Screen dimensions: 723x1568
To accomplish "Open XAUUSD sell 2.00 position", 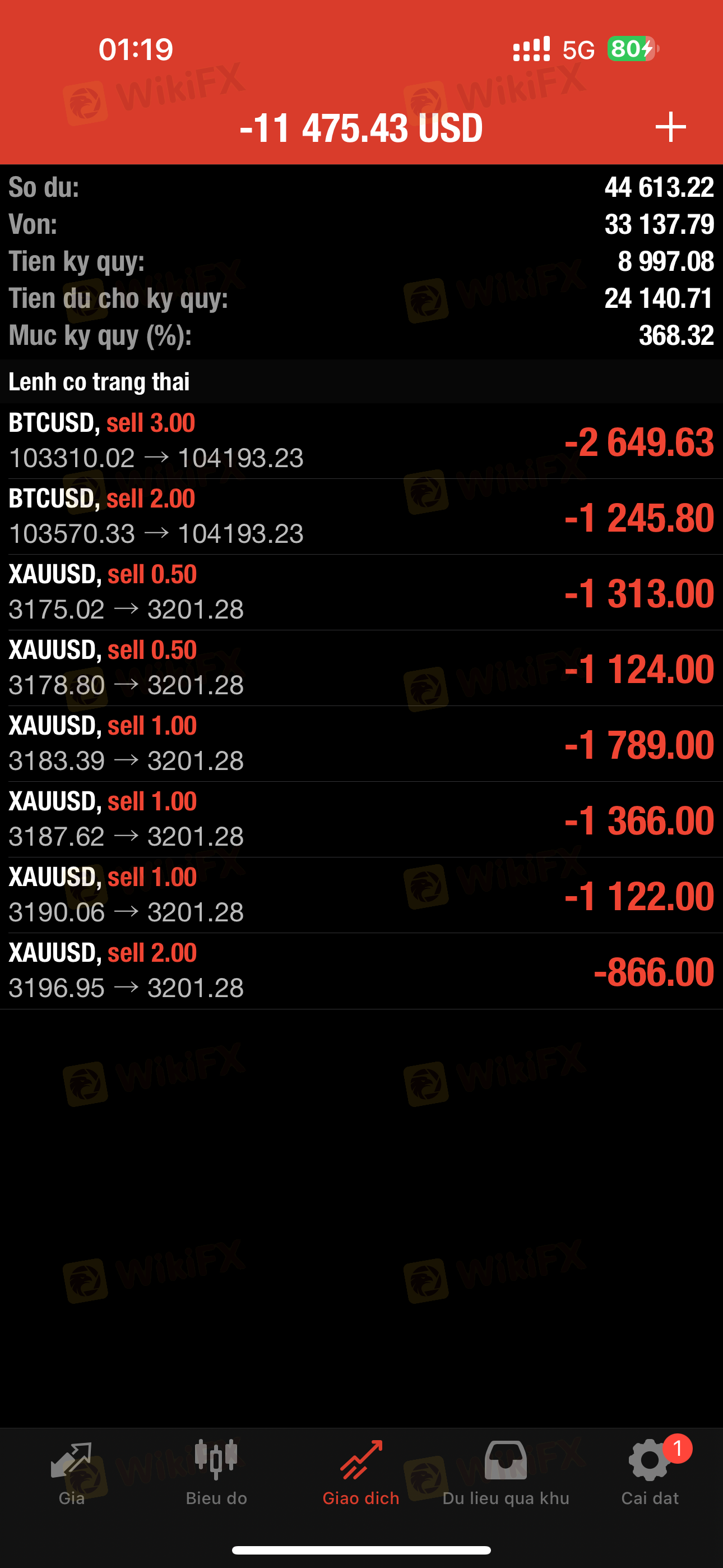I will [x=361, y=971].
